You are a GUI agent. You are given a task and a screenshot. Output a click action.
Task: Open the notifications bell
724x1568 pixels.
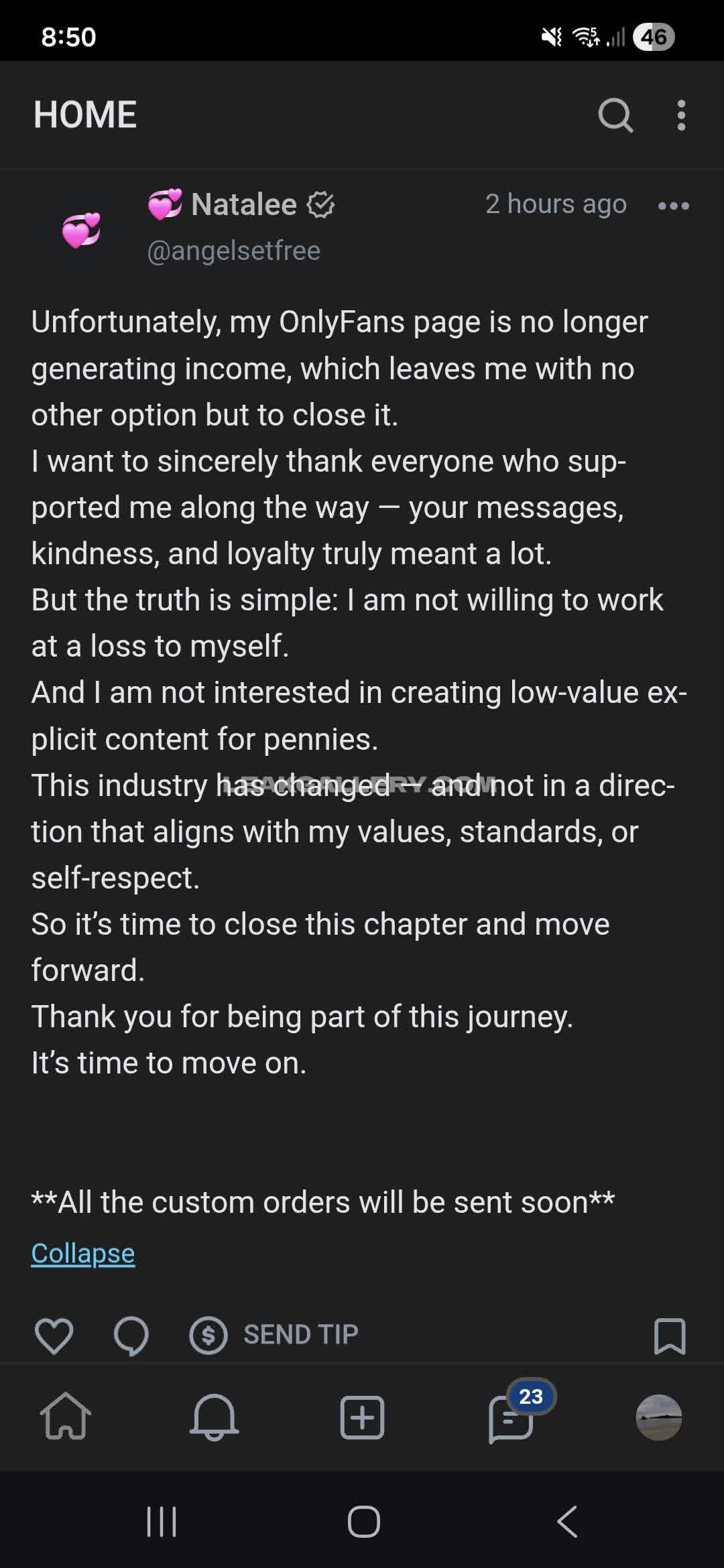click(x=214, y=1416)
